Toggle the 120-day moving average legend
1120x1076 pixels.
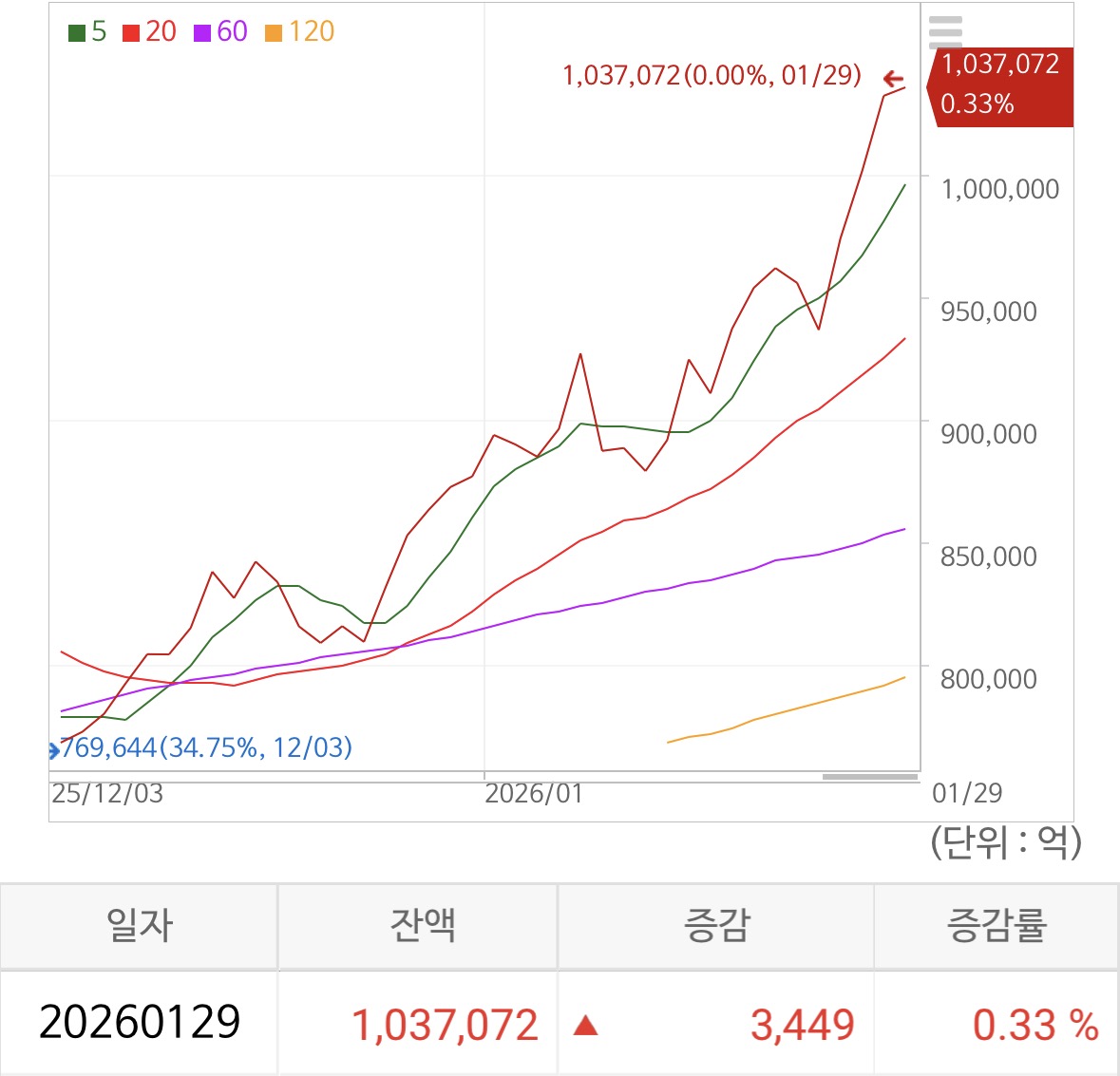click(299, 31)
